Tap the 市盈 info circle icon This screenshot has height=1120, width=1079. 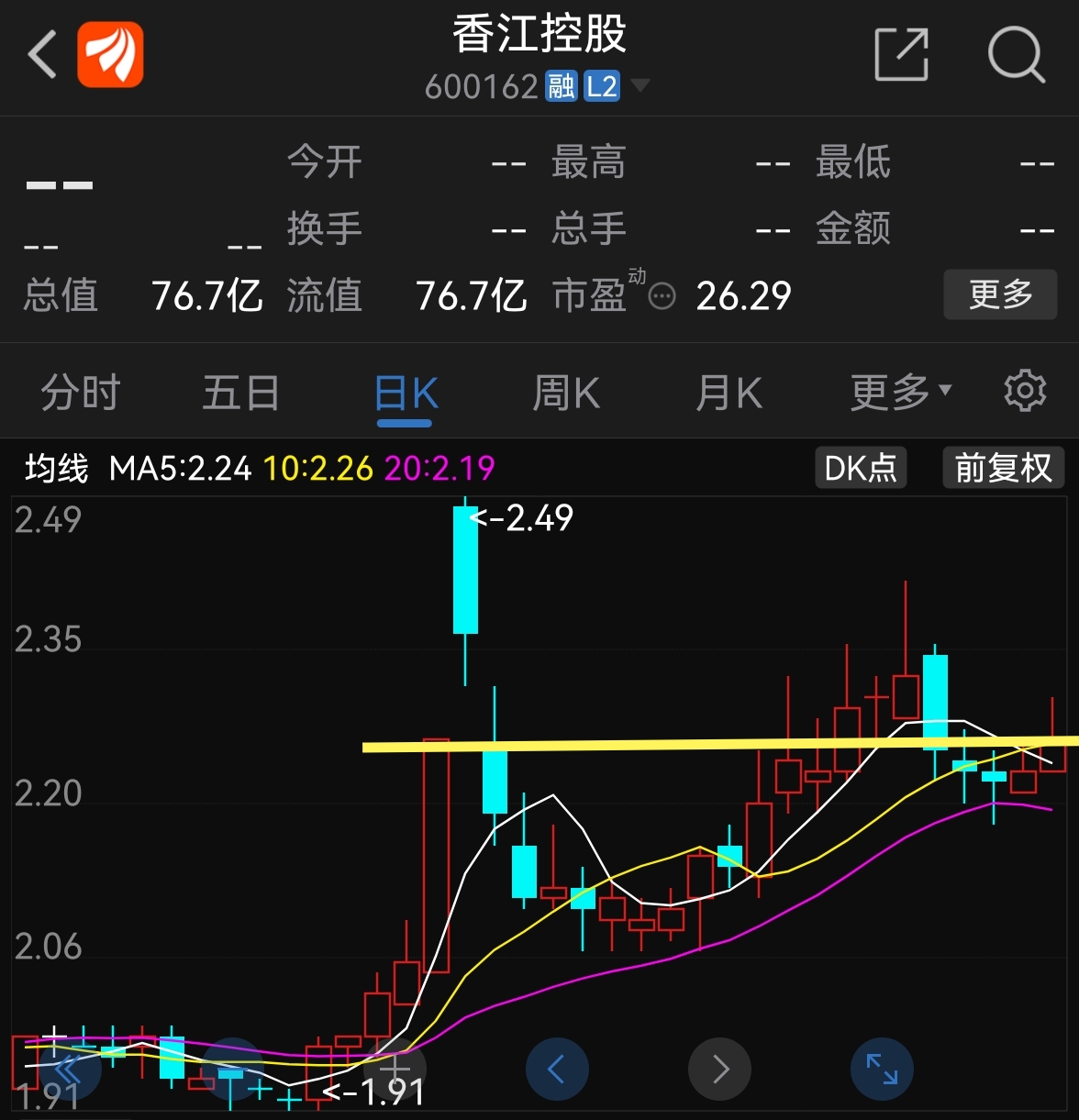click(662, 295)
